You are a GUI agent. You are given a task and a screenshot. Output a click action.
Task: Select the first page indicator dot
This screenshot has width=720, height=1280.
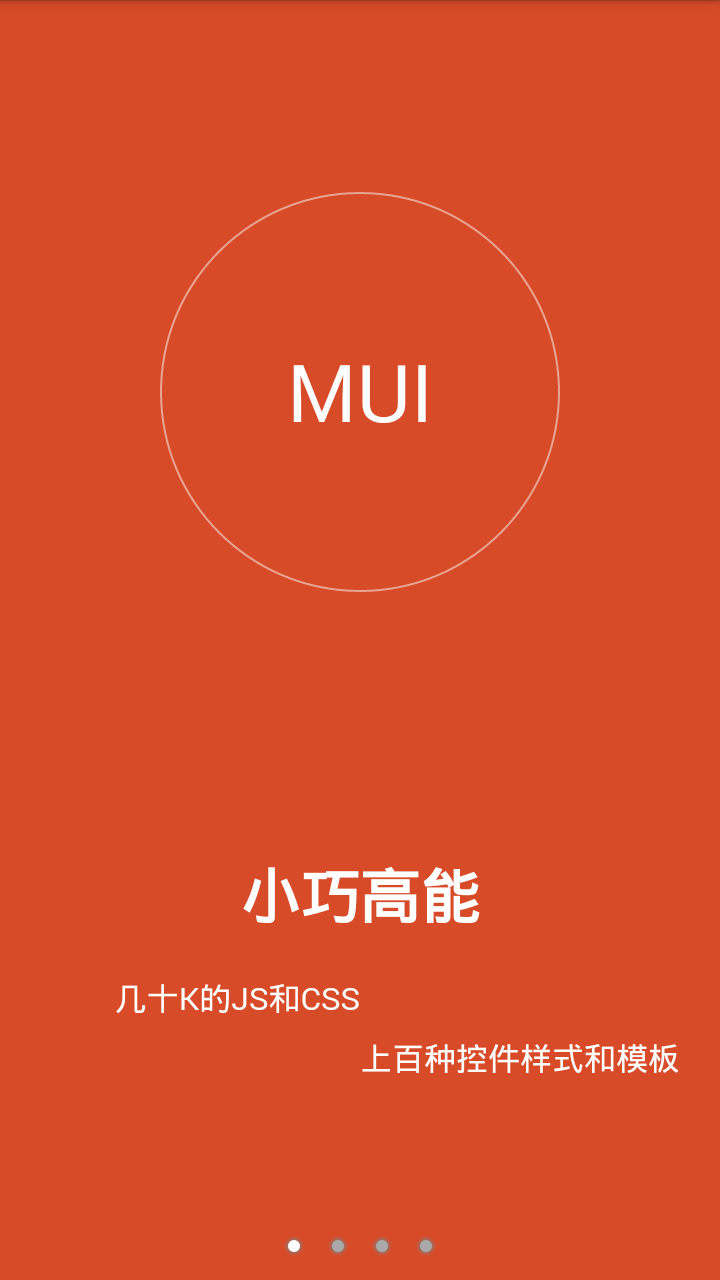pyautogui.click(x=294, y=1246)
